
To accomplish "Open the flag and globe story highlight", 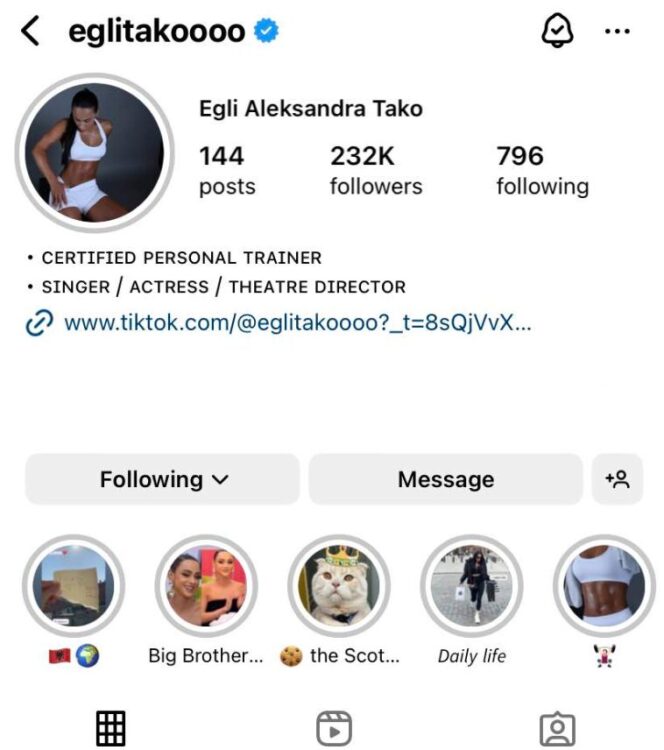I will [72, 586].
